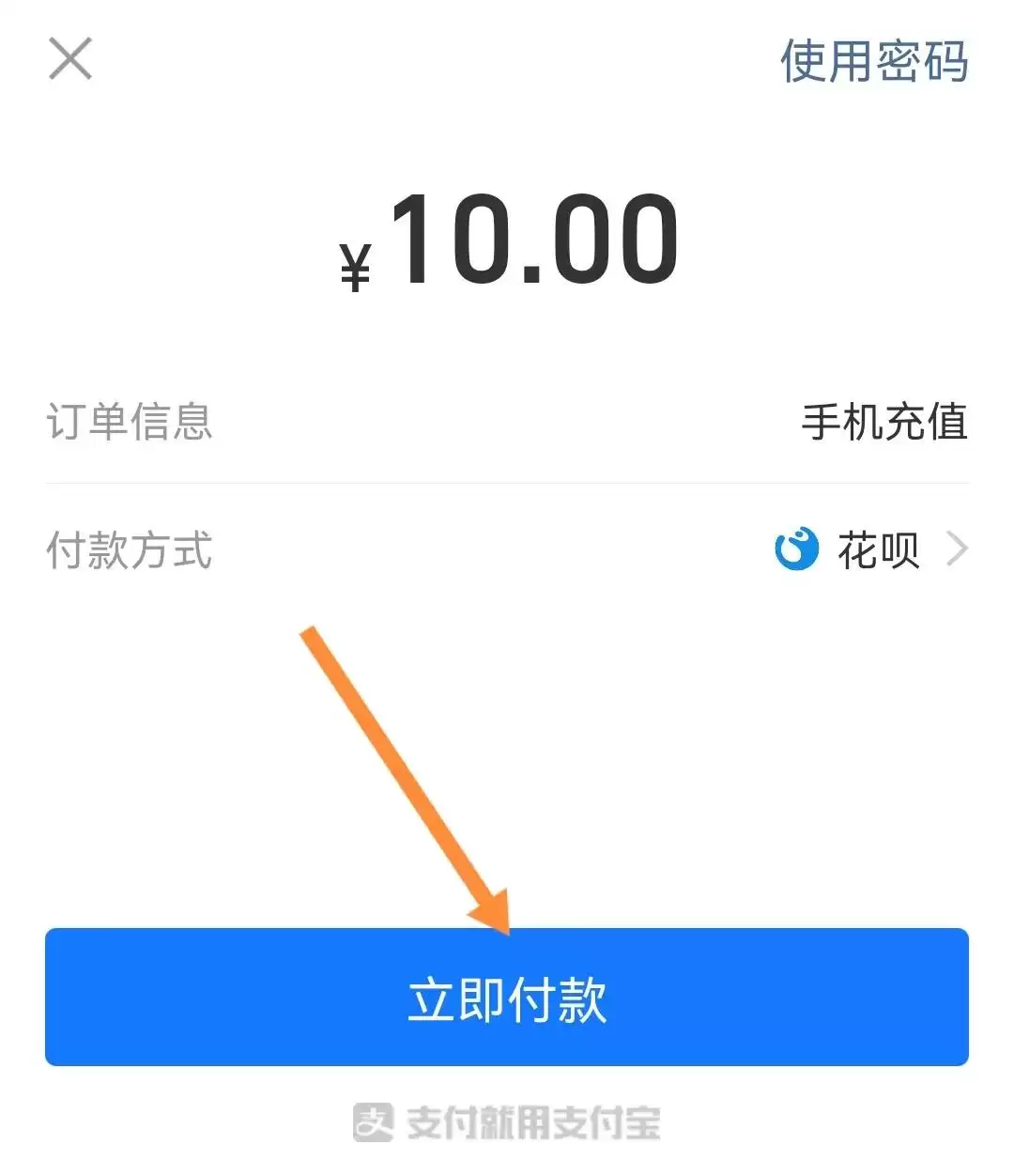The width and height of the screenshot is (1014, 1176).
Task: Select the 订单信息 label
Action: coord(131,423)
